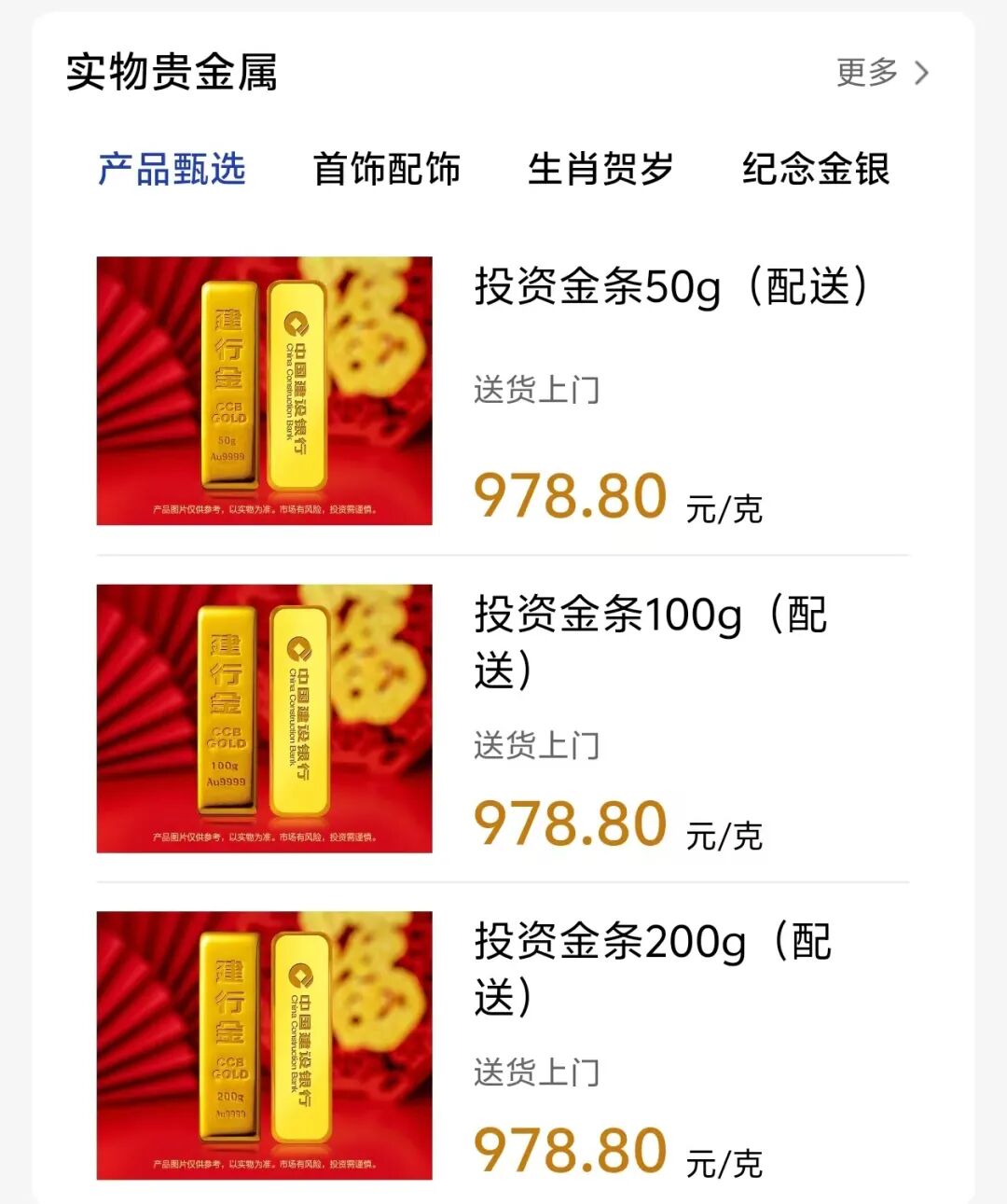
Task: Tap the 978.80 price of the 100g bar
Action: [569, 823]
